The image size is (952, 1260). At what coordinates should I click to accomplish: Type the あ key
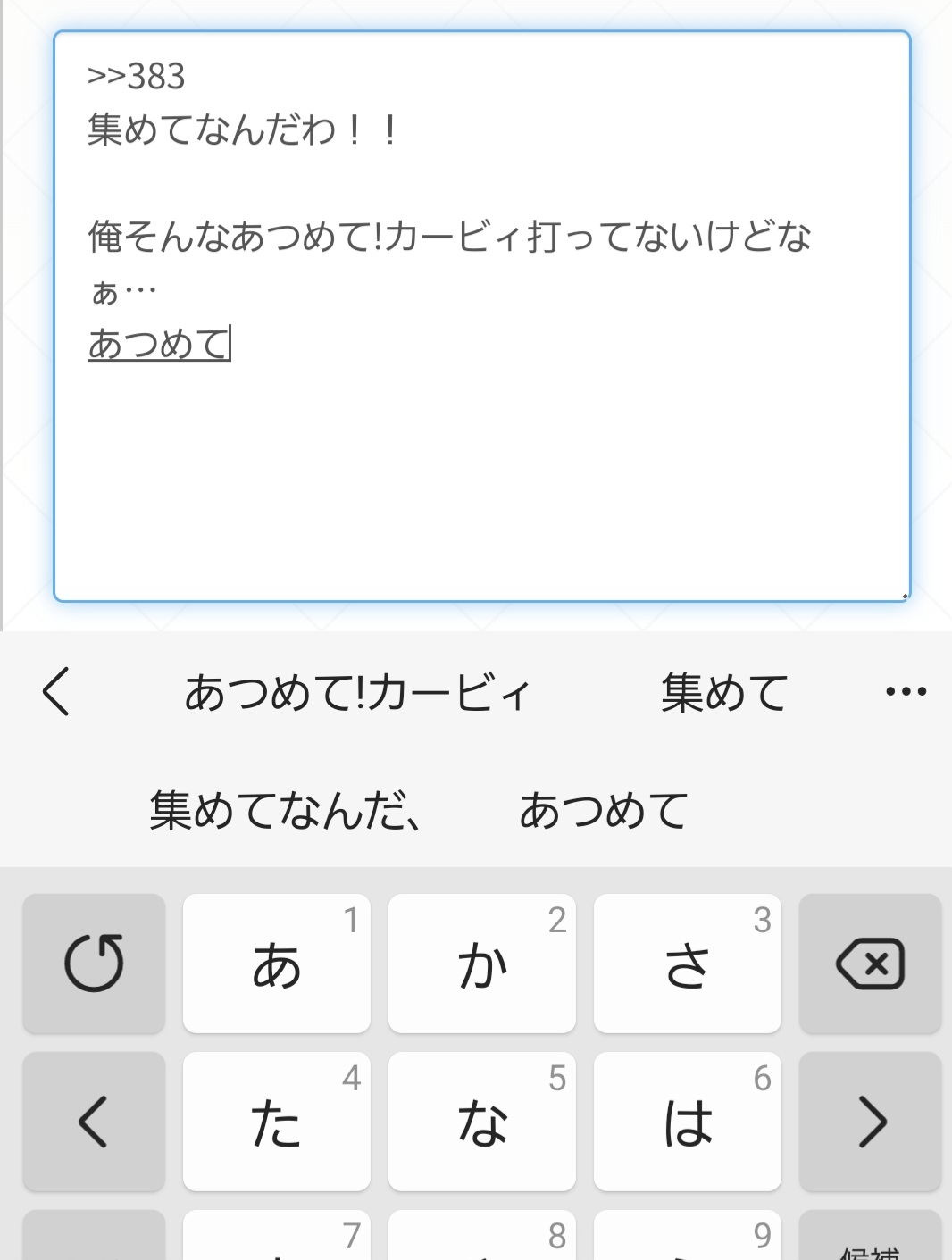(277, 964)
